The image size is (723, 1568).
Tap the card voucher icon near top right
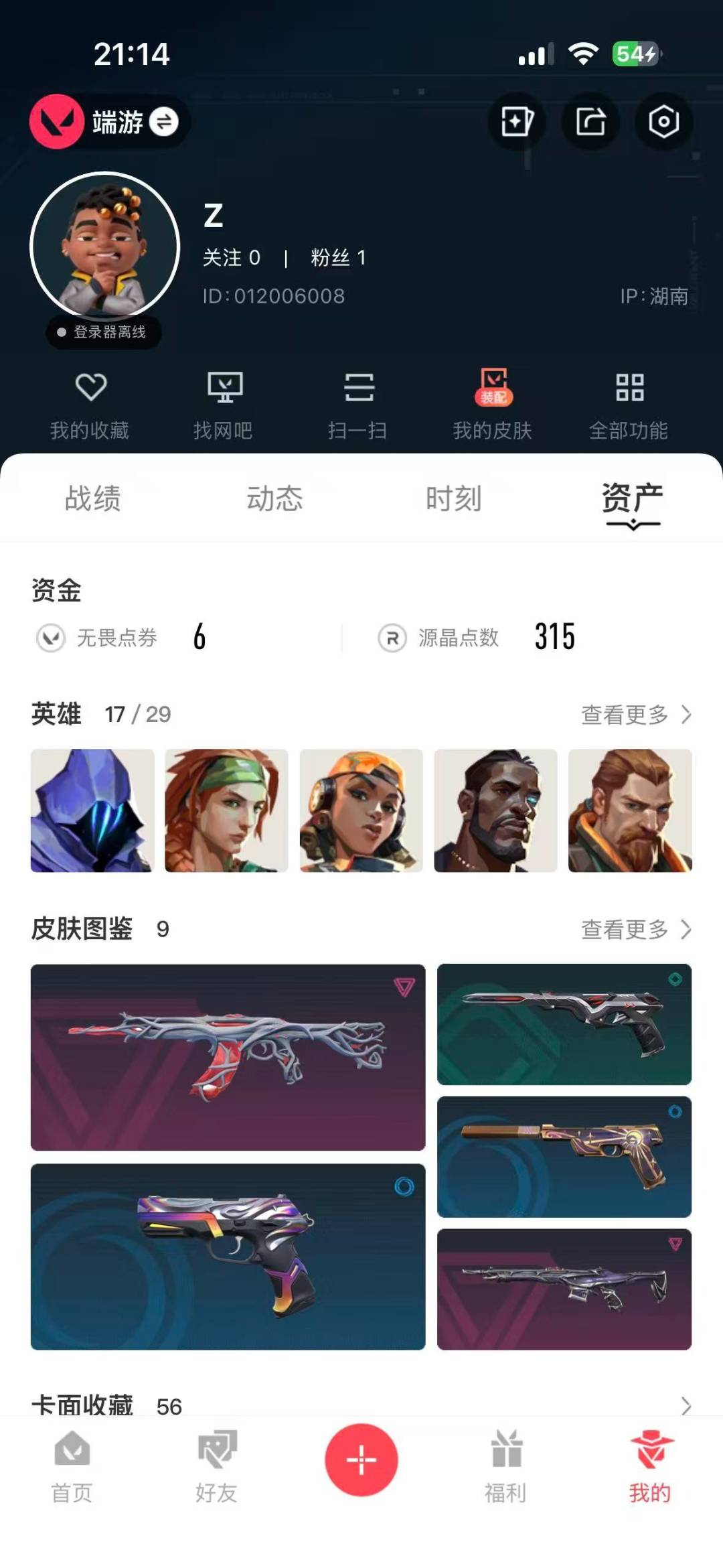click(x=517, y=122)
